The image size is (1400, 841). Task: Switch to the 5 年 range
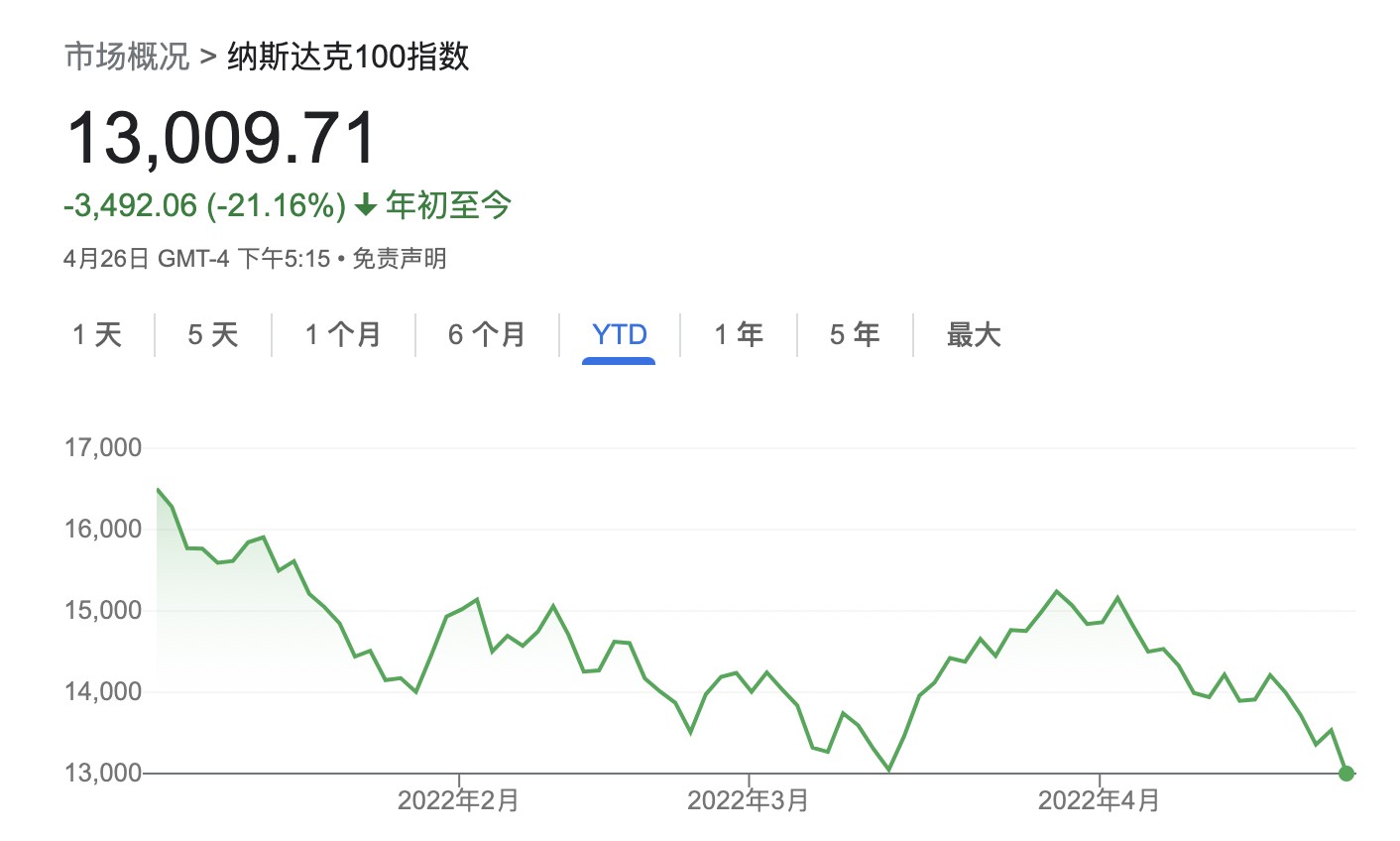[855, 335]
